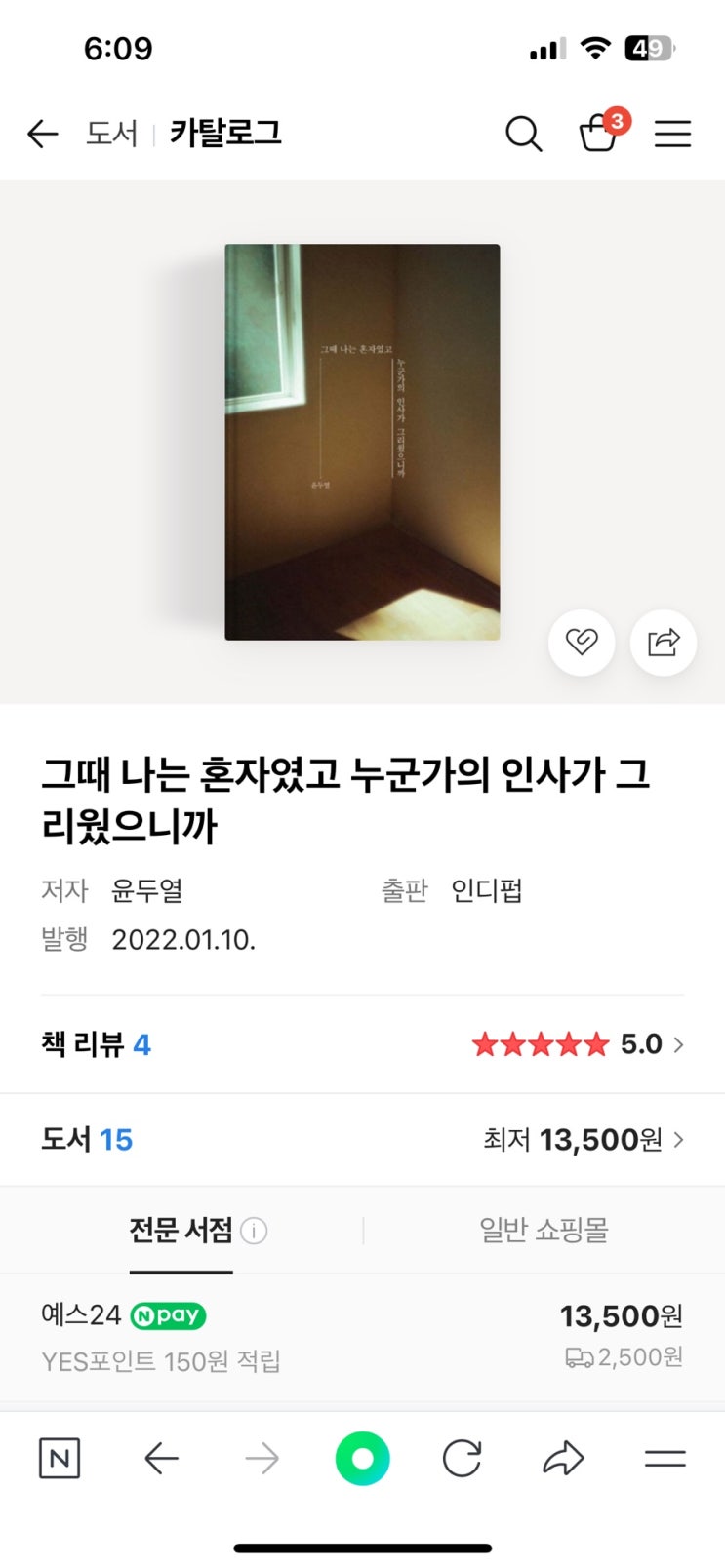The width and height of the screenshot is (725, 1568).
Task: Select the 전문 서점 tab
Action: [x=181, y=1231]
